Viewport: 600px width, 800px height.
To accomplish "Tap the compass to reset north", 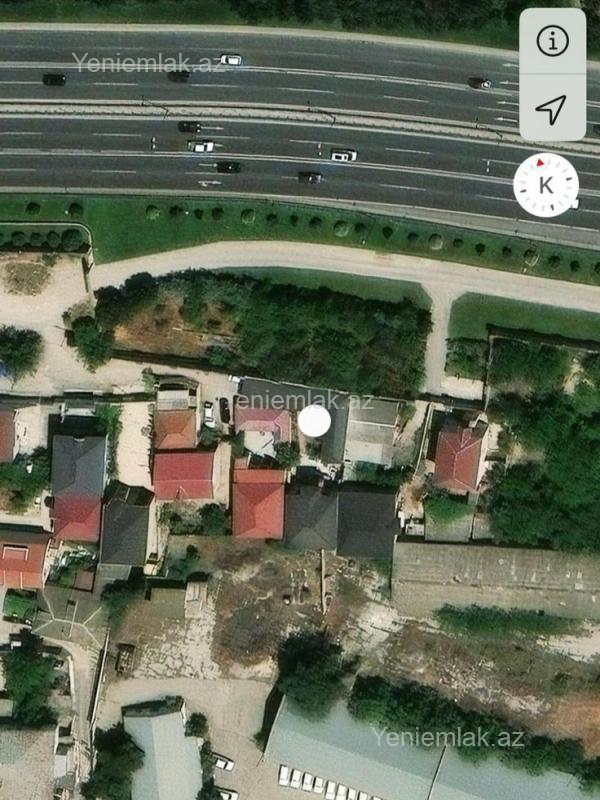I will point(546,185).
